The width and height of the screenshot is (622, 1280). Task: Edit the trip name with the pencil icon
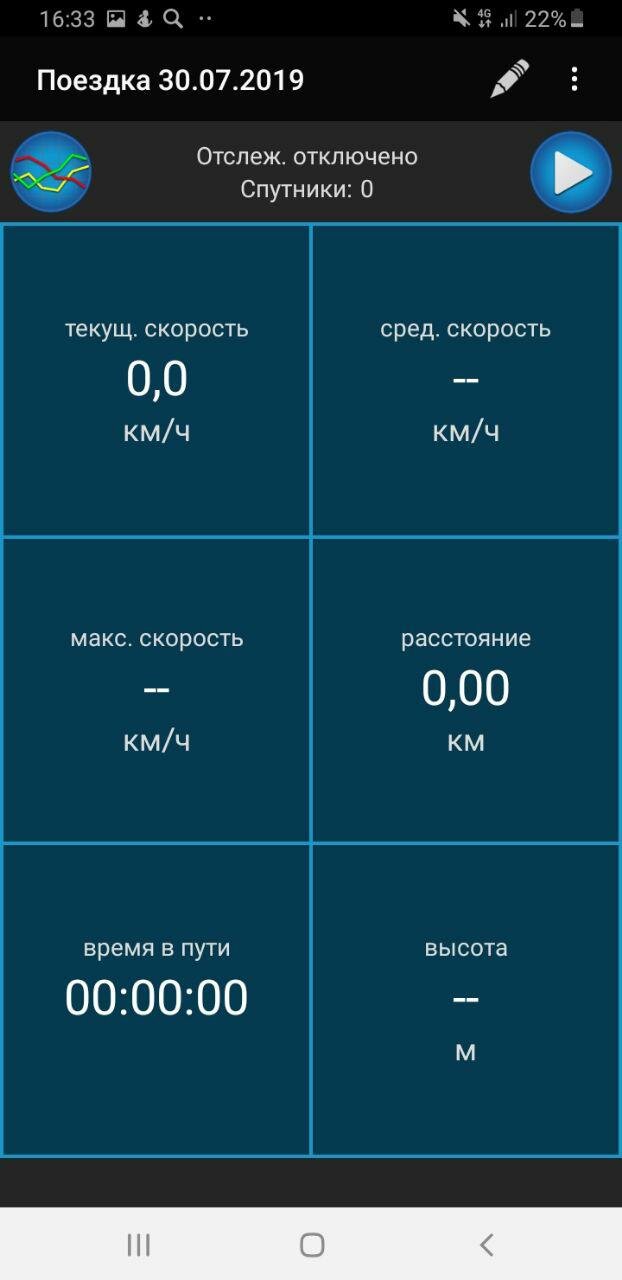[510, 79]
